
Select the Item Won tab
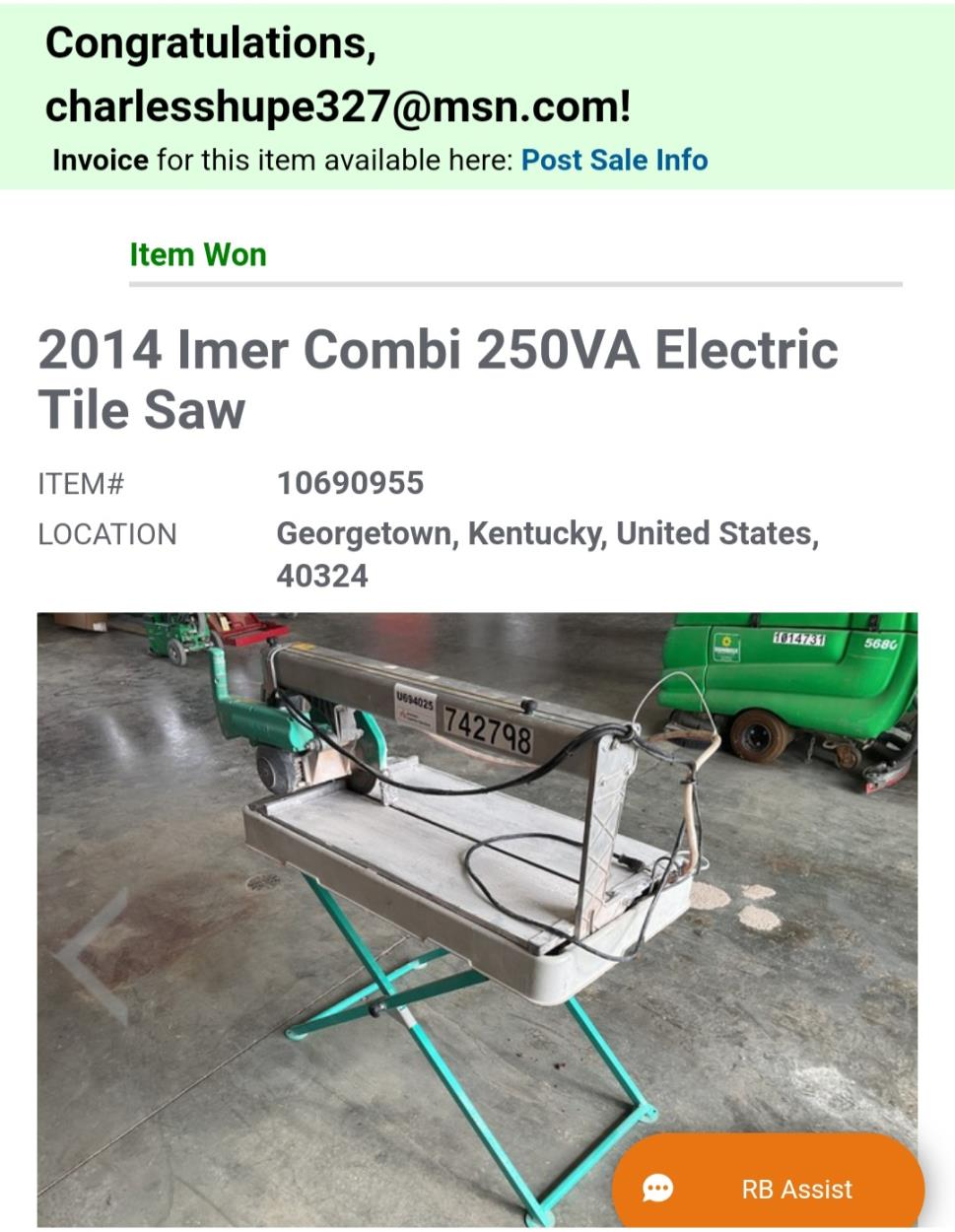[198, 254]
